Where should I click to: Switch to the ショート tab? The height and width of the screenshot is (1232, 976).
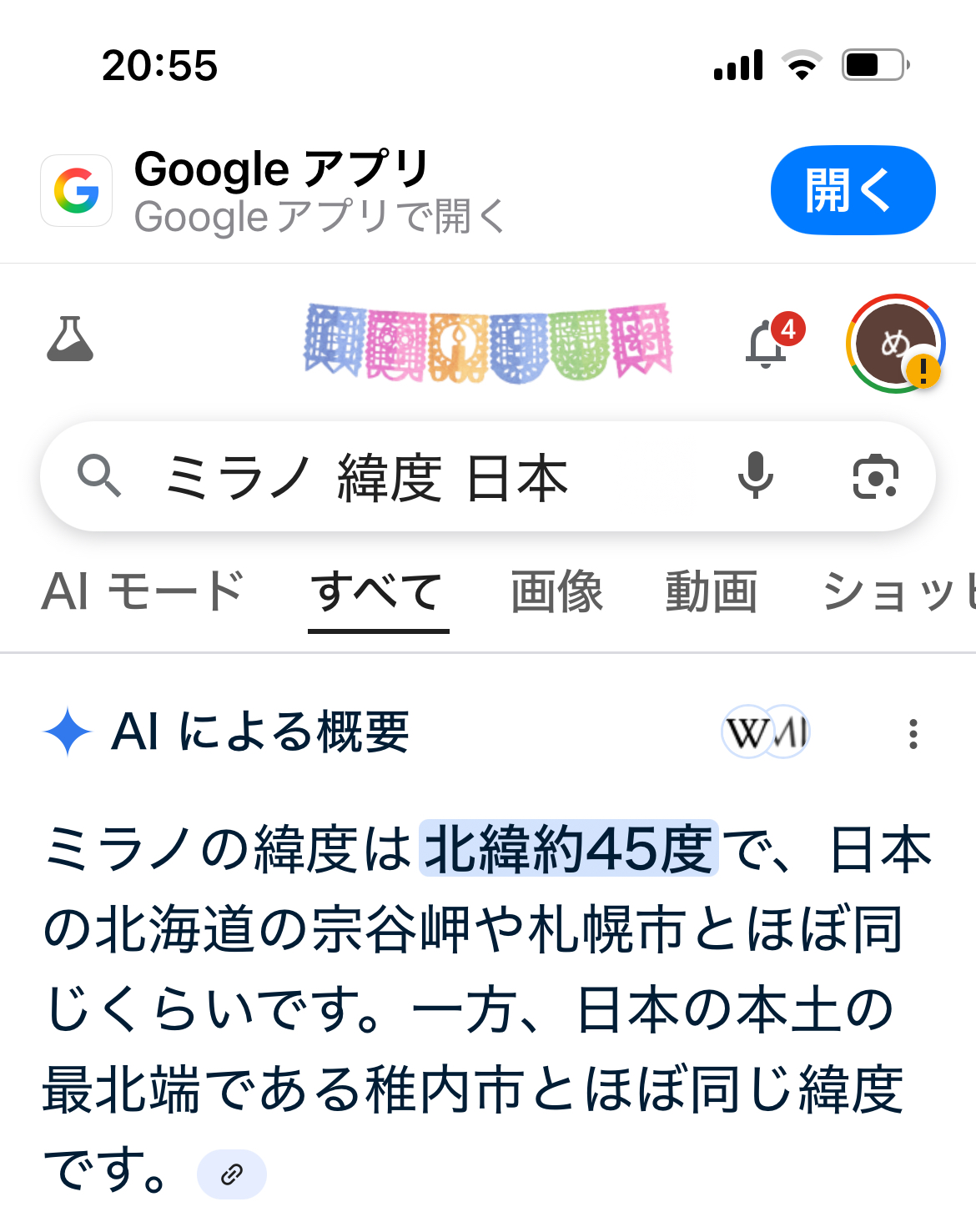(x=897, y=591)
